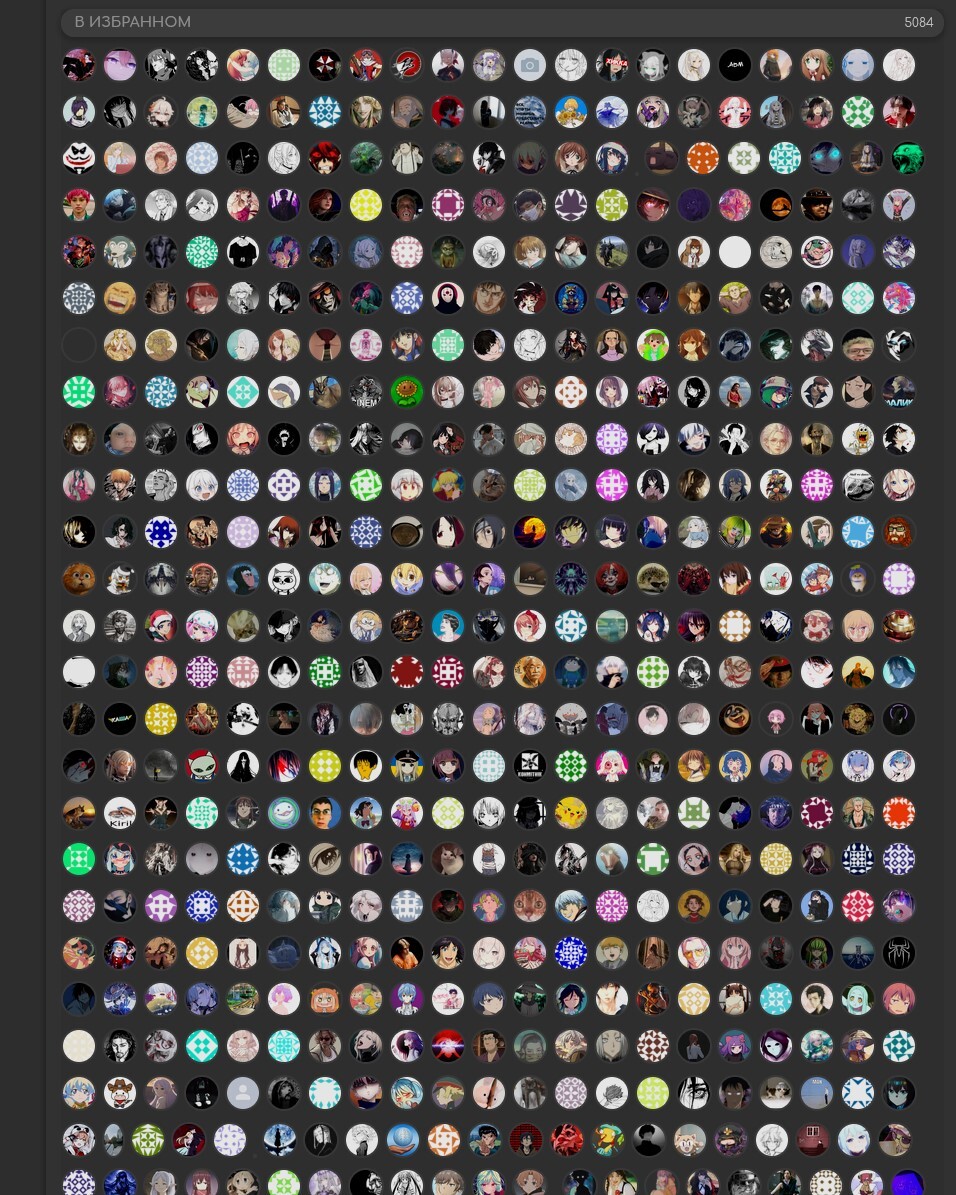Open the white spider logo avatar profile

899,952
